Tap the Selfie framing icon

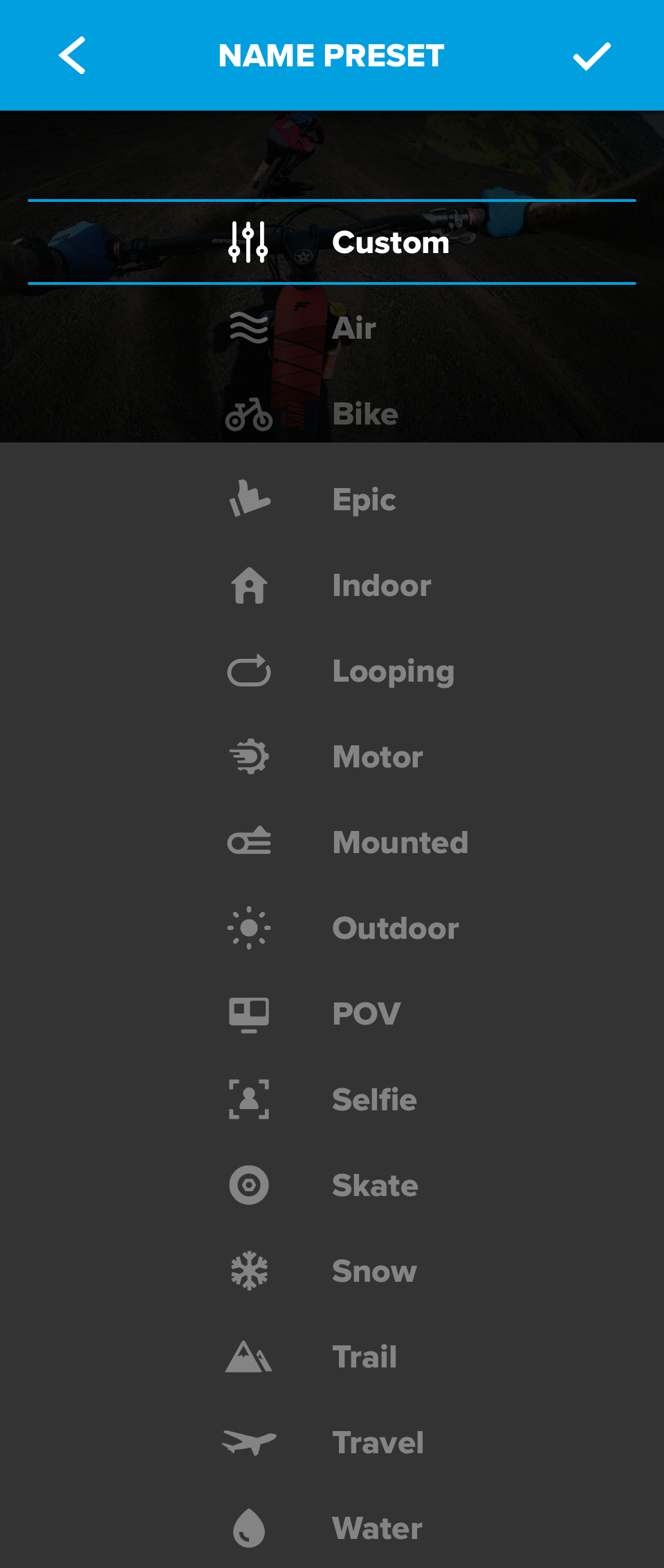click(x=248, y=1099)
